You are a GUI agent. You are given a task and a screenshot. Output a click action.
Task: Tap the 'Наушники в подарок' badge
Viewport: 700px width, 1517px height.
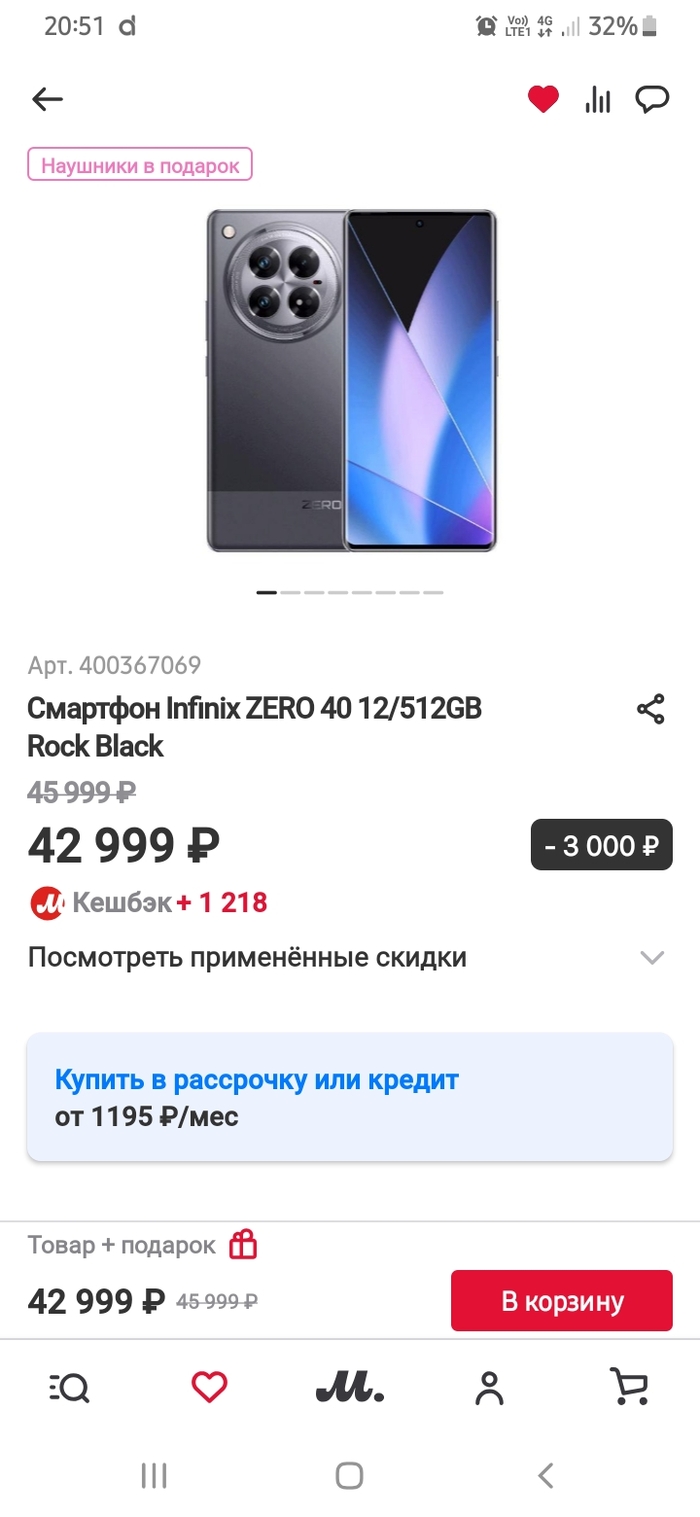140,165
